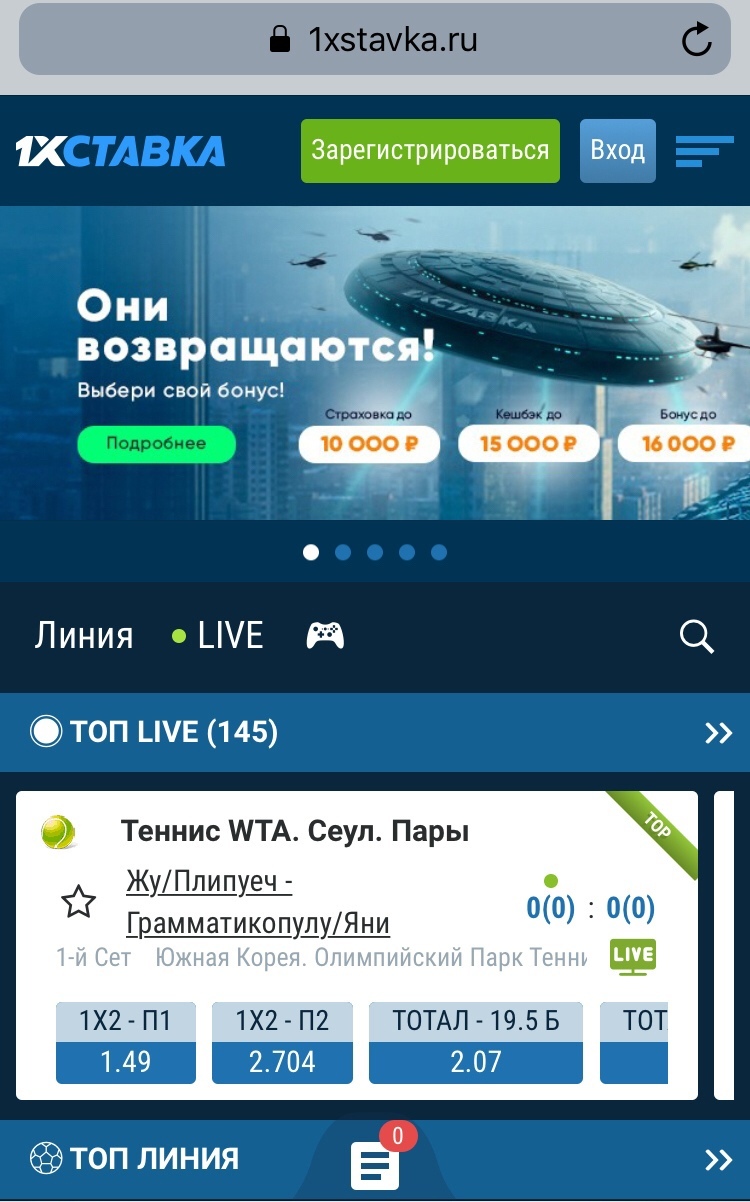Open the hamburger menu
The width and height of the screenshot is (750, 1202).
pos(704,151)
